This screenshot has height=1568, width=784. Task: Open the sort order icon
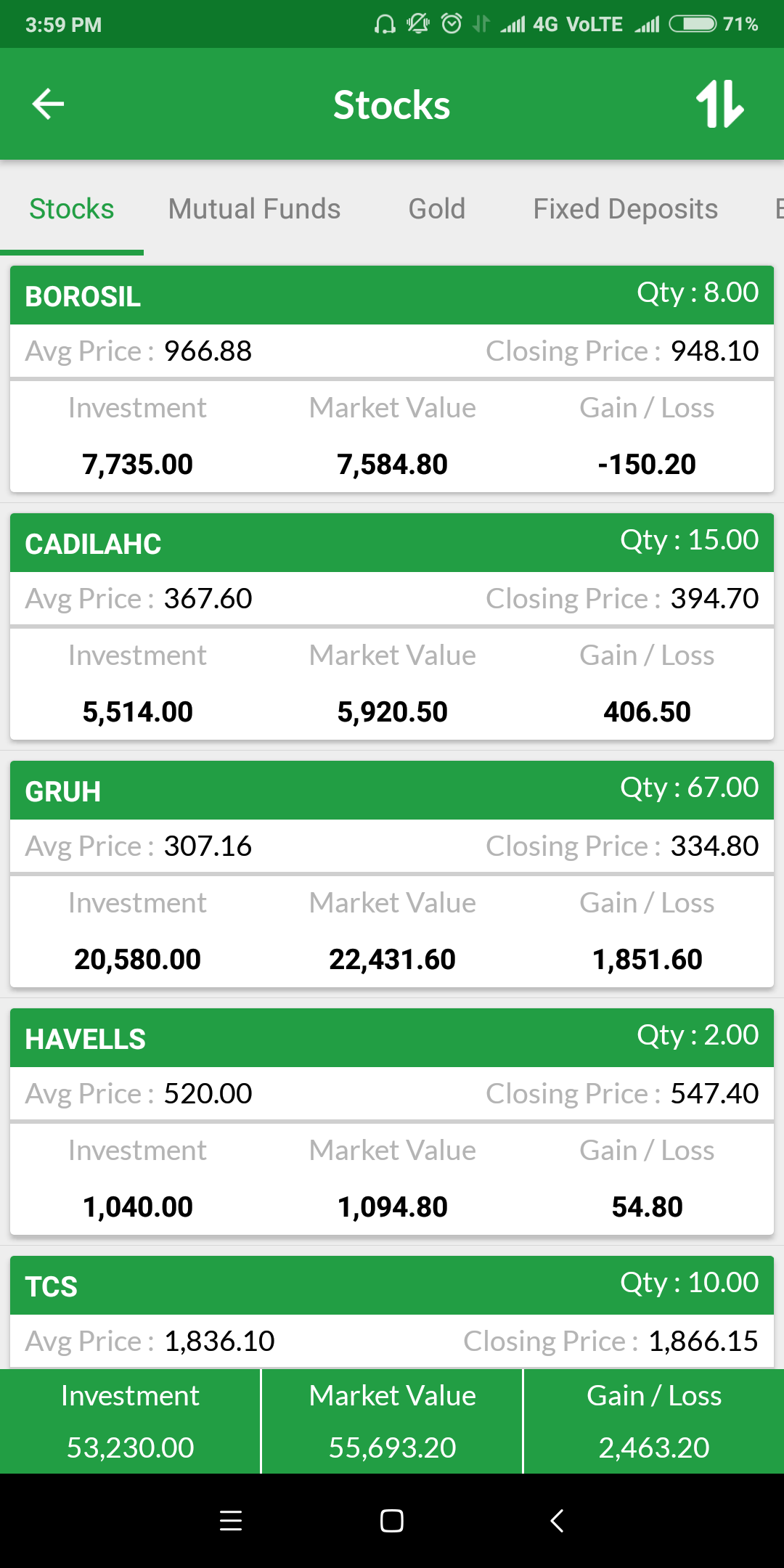(x=719, y=105)
